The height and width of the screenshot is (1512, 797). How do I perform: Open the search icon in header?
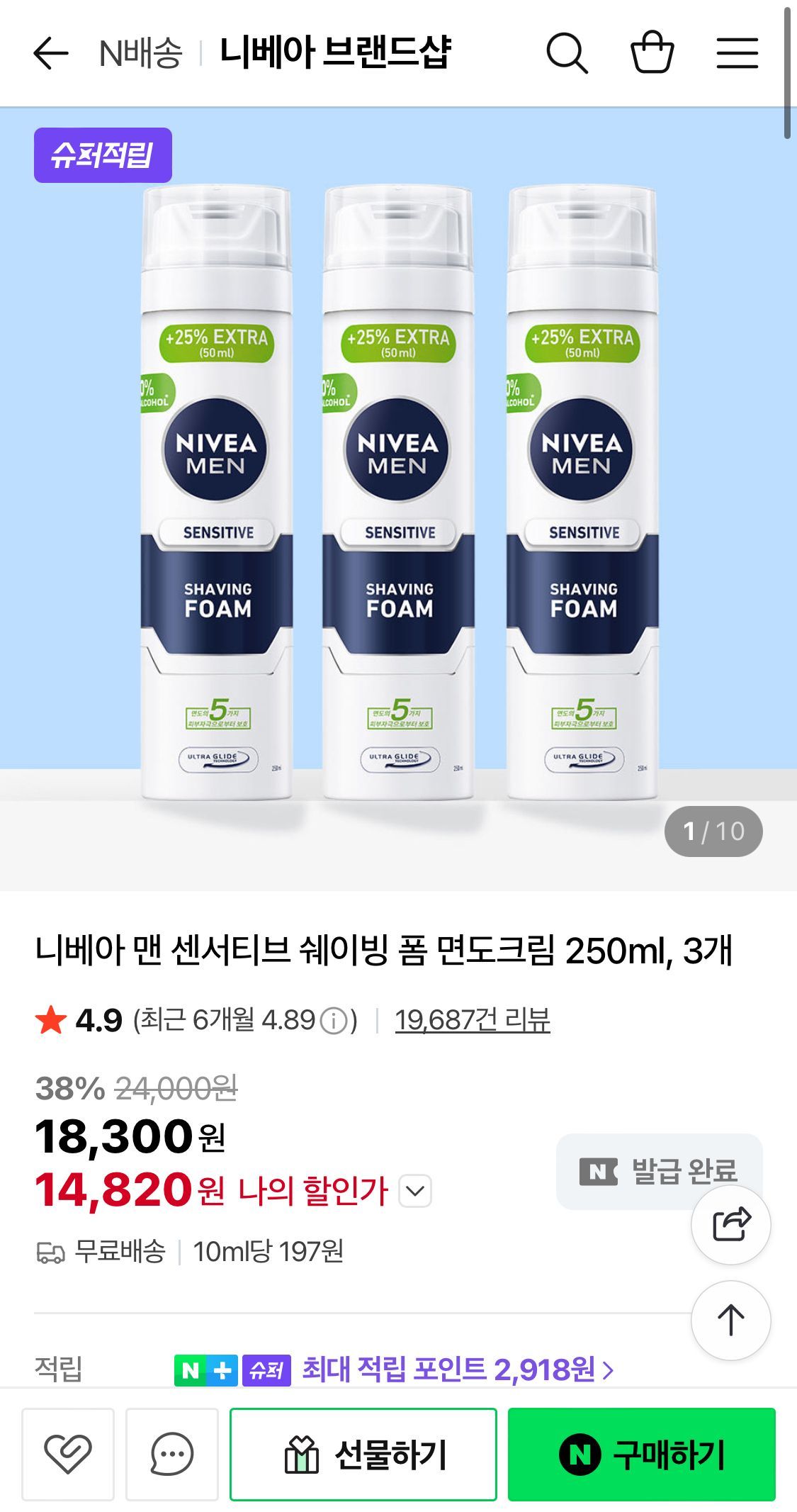(x=567, y=53)
